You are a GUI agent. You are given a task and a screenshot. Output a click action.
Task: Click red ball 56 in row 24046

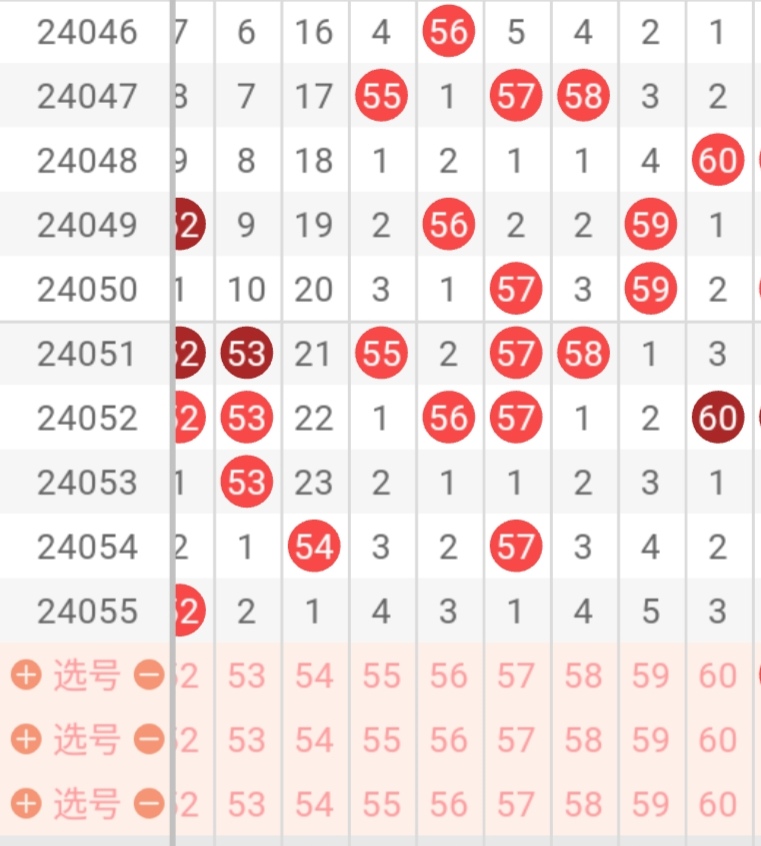[448, 31]
